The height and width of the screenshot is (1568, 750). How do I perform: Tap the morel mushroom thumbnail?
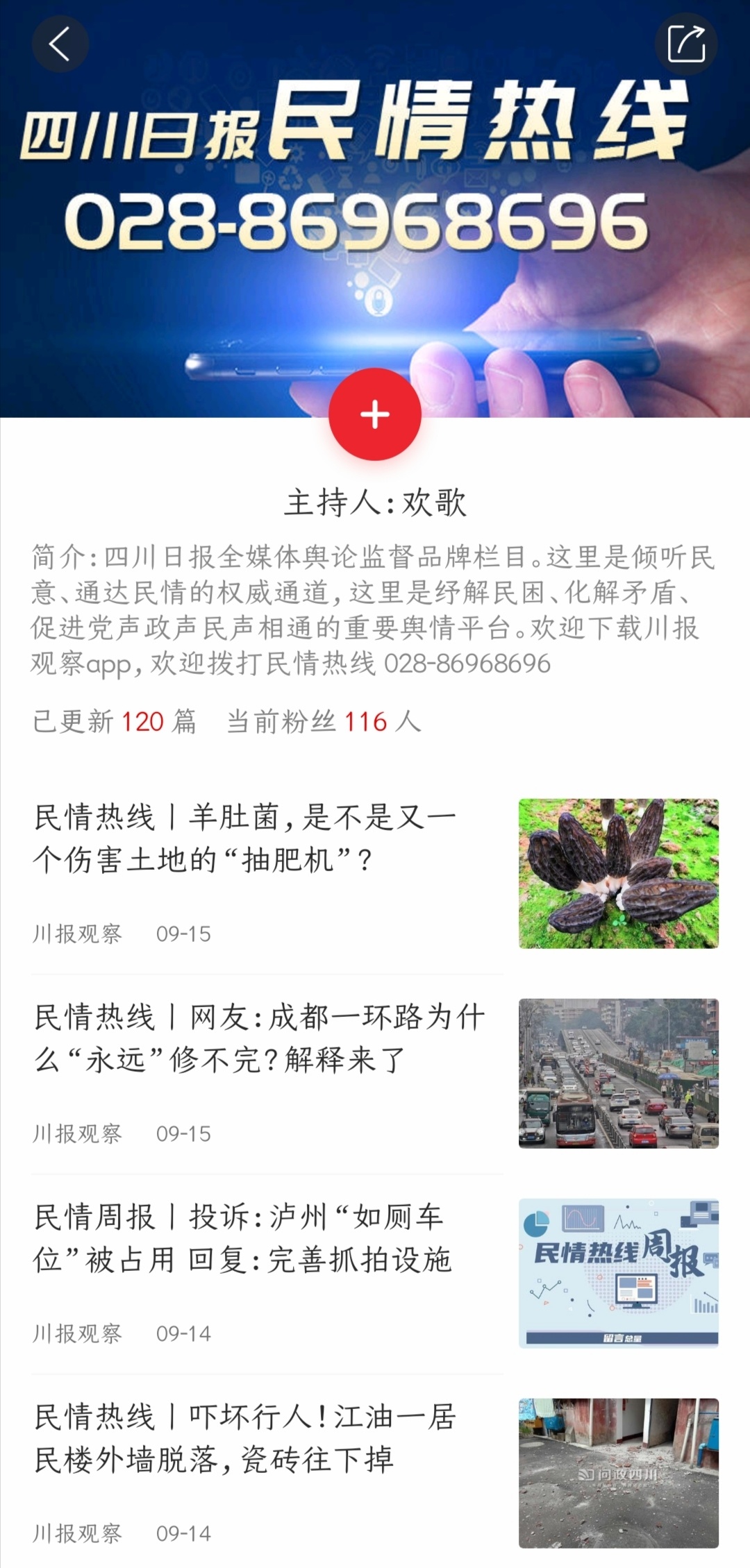618,873
